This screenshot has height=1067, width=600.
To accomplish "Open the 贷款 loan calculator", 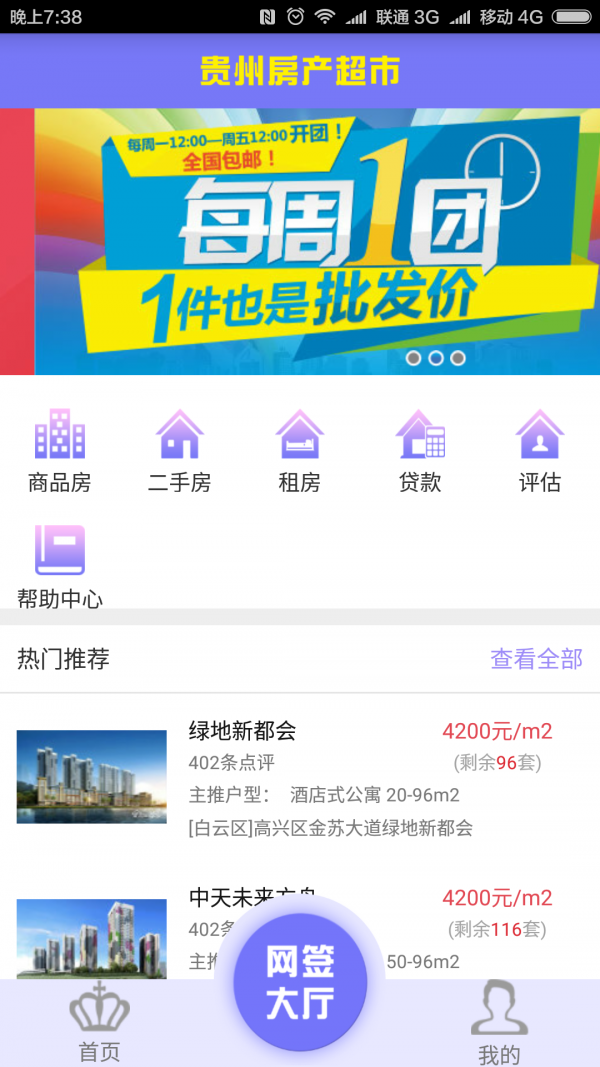I will tap(420, 451).
